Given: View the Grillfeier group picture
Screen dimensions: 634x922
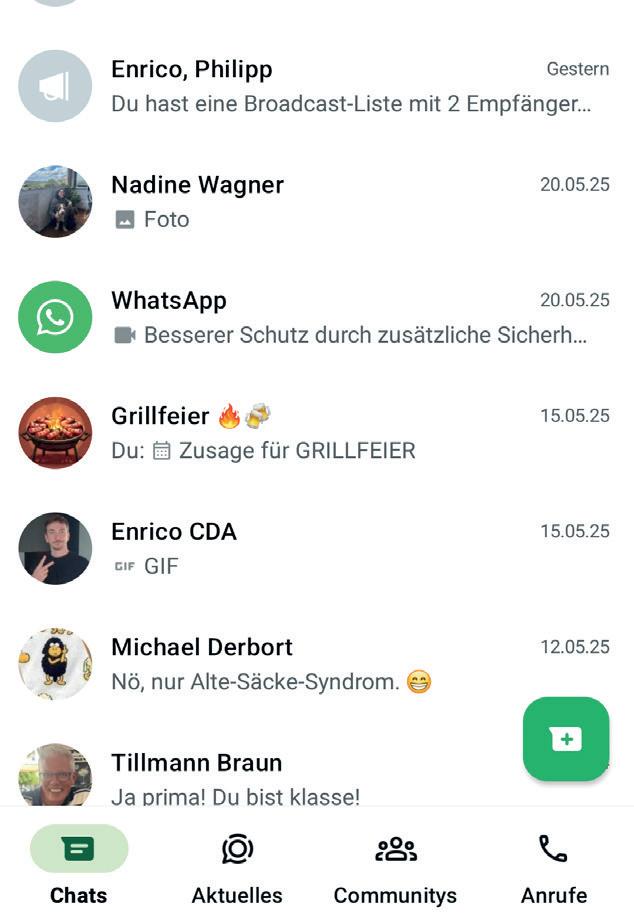Looking at the screenshot, I should (x=55, y=433).
